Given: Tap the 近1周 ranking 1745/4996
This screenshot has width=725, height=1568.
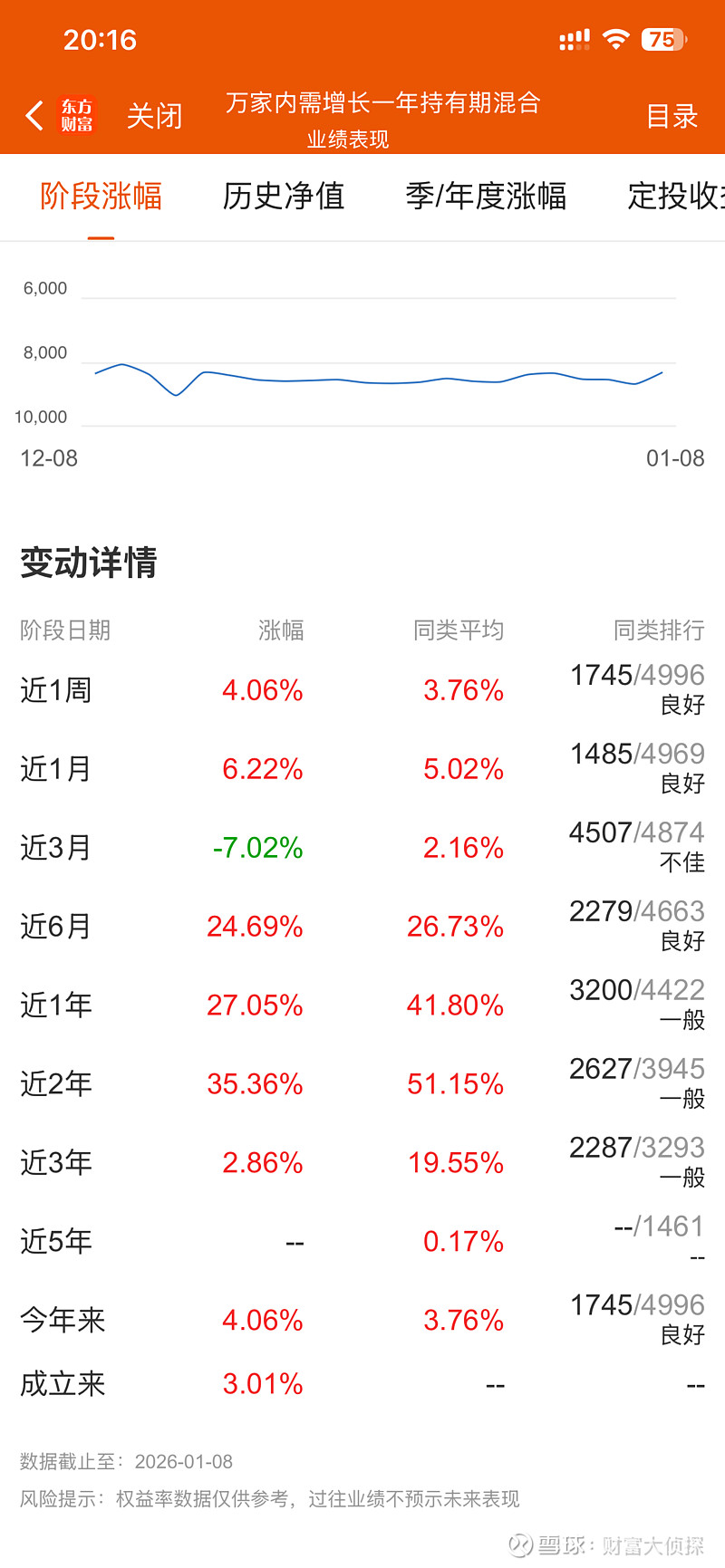Looking at the screenshot, I should point(638,675).
